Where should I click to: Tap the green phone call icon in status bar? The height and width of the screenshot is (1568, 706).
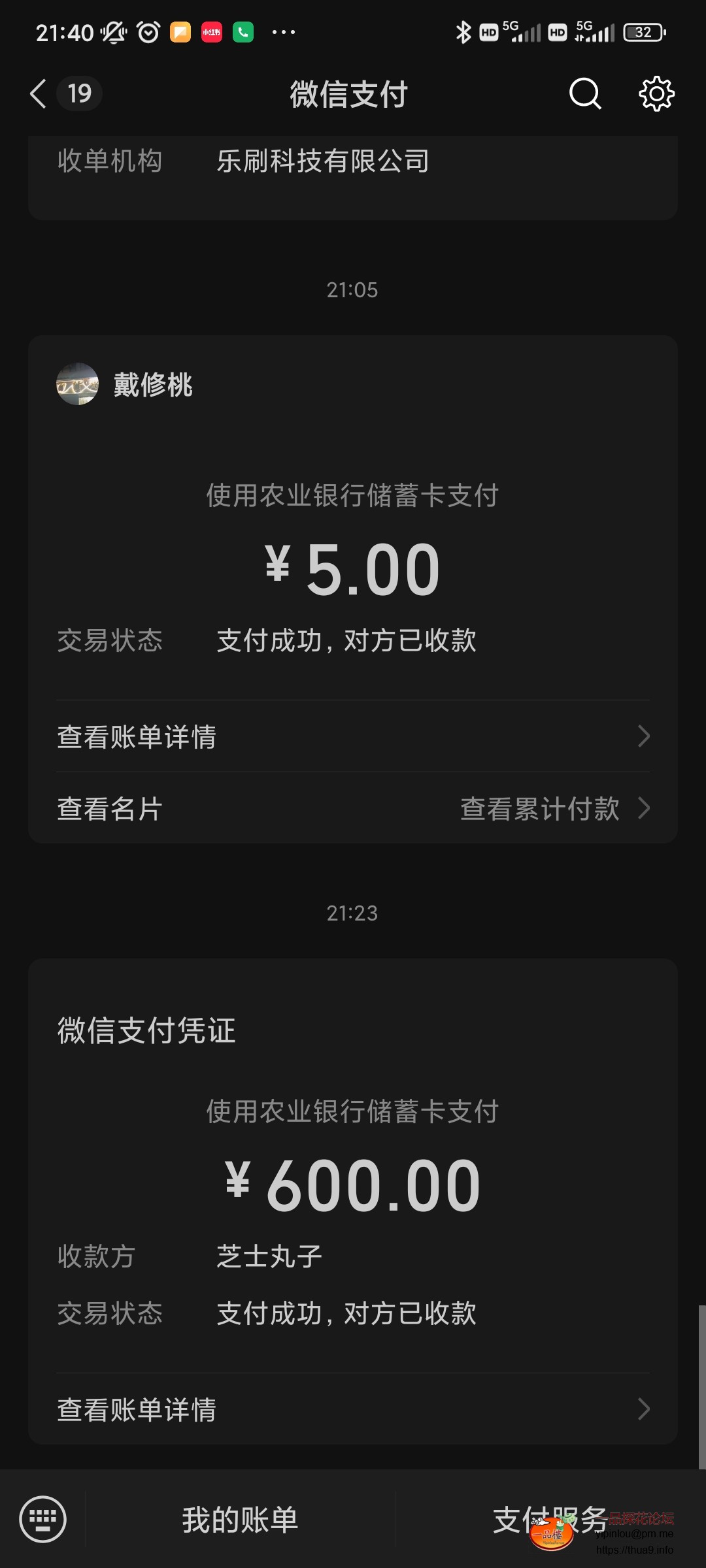pos(243,31)
